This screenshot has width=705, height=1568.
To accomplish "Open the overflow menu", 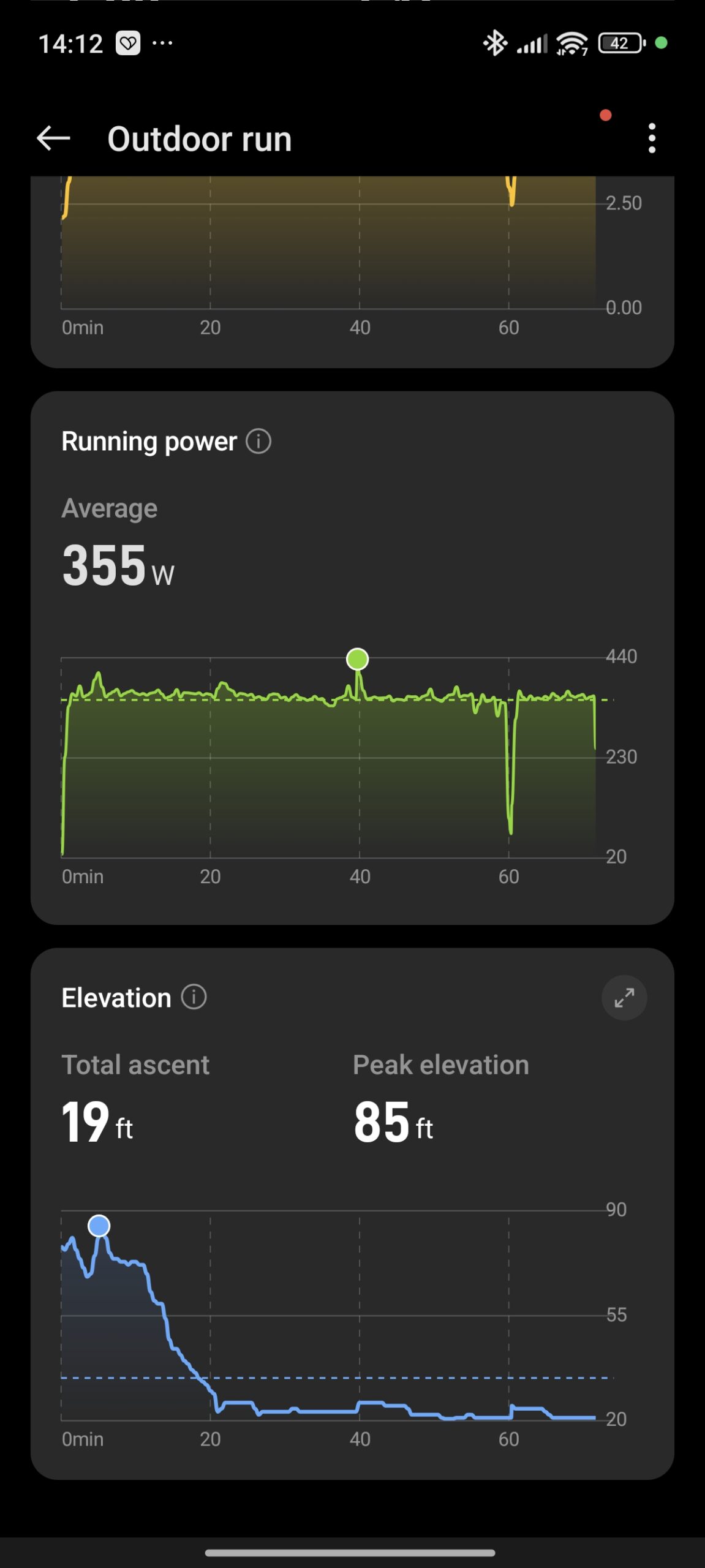I will click(x=652, y=138).
